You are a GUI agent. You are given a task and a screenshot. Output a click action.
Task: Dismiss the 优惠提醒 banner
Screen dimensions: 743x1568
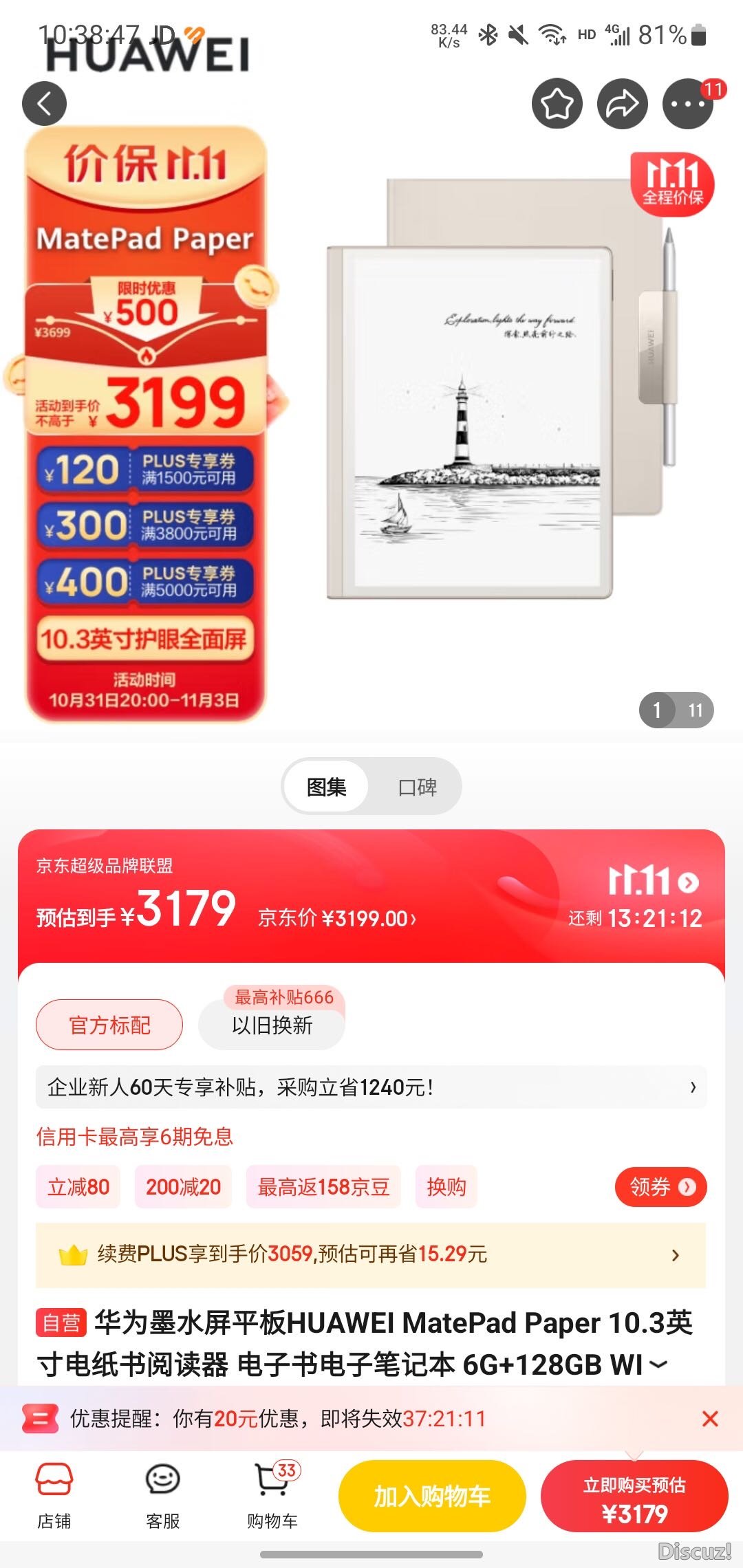coord(710,1418)
